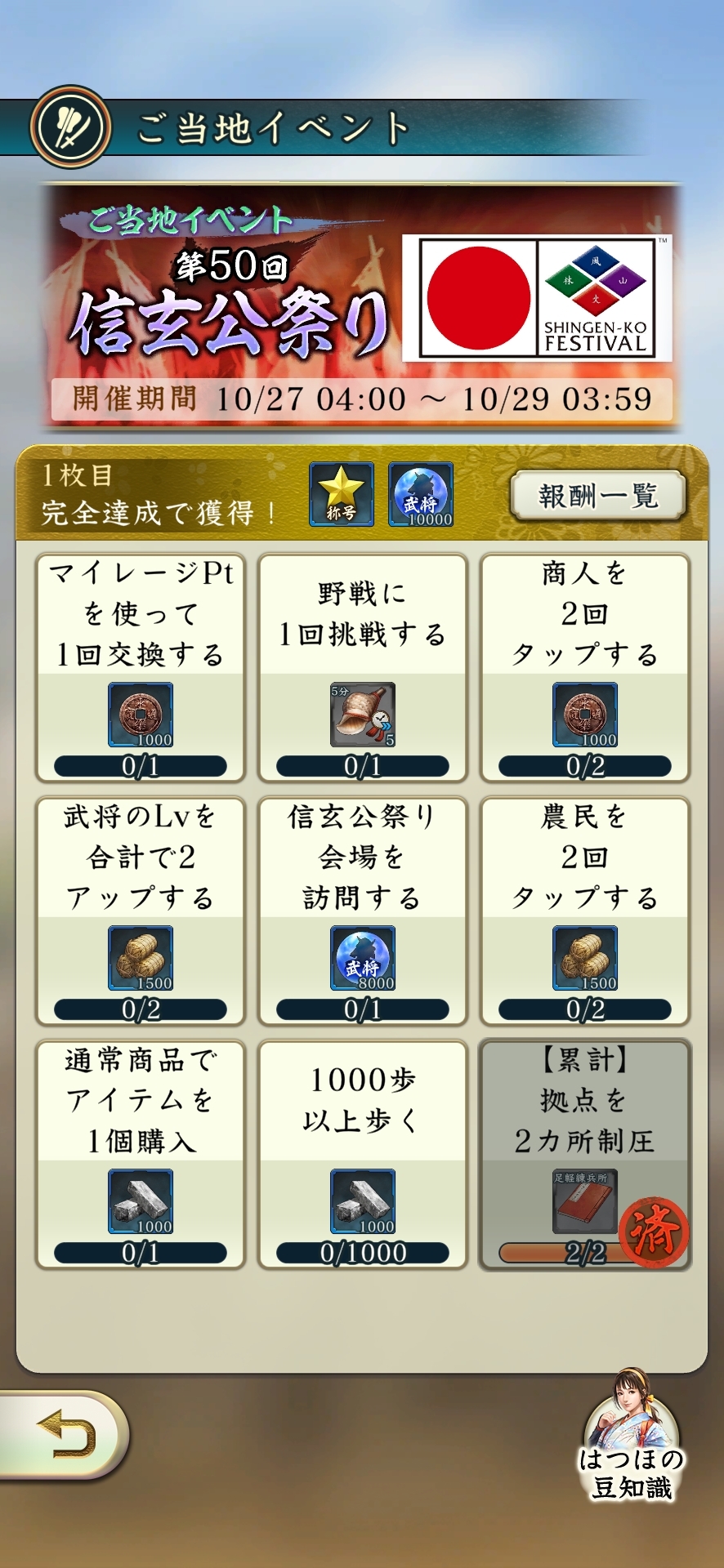
Task: View the 1000歩以上歩く mission card
Action: pyautogui.click(x=362, y=1154)
